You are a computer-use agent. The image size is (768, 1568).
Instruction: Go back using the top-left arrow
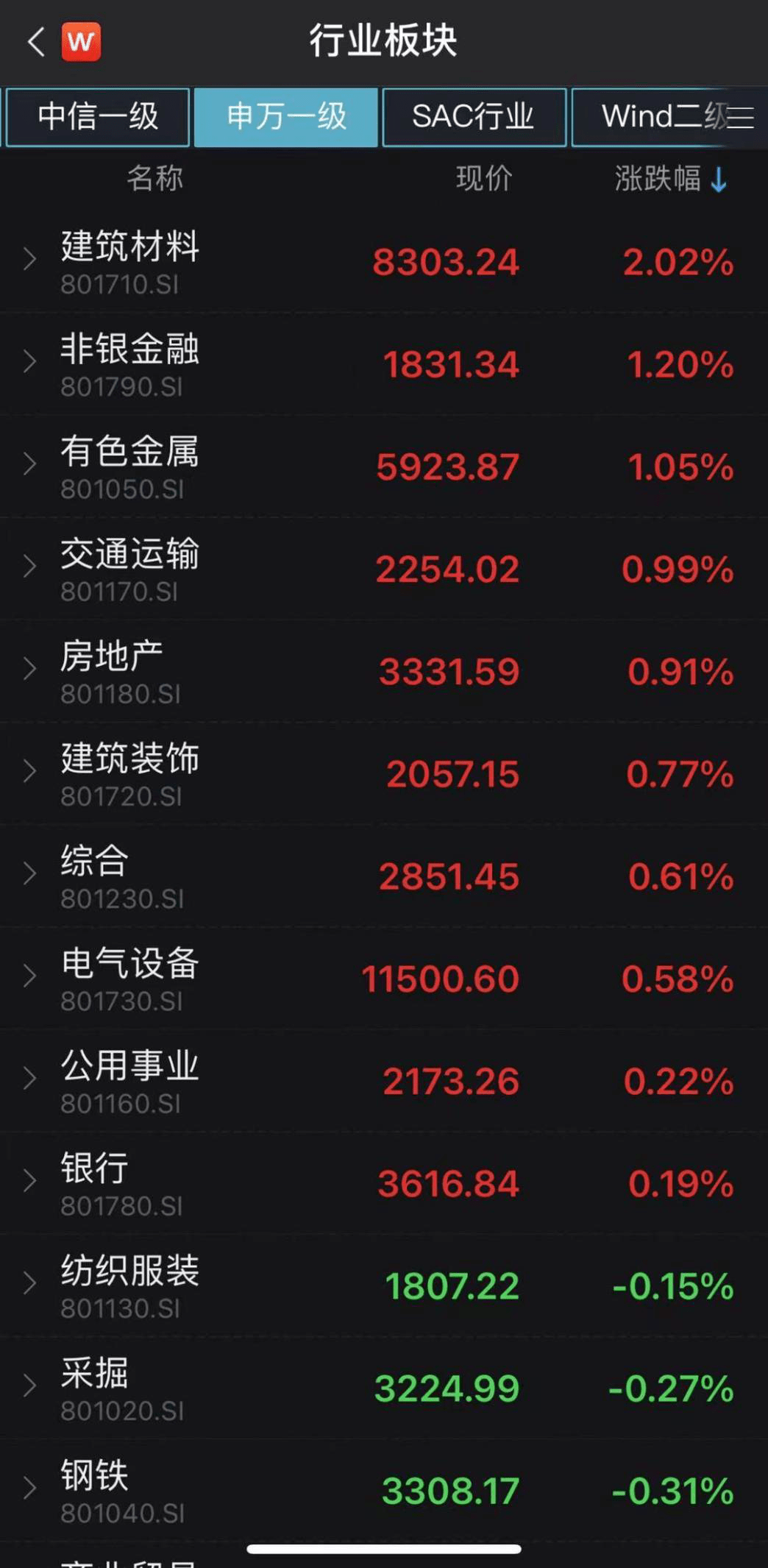point(35,41)
